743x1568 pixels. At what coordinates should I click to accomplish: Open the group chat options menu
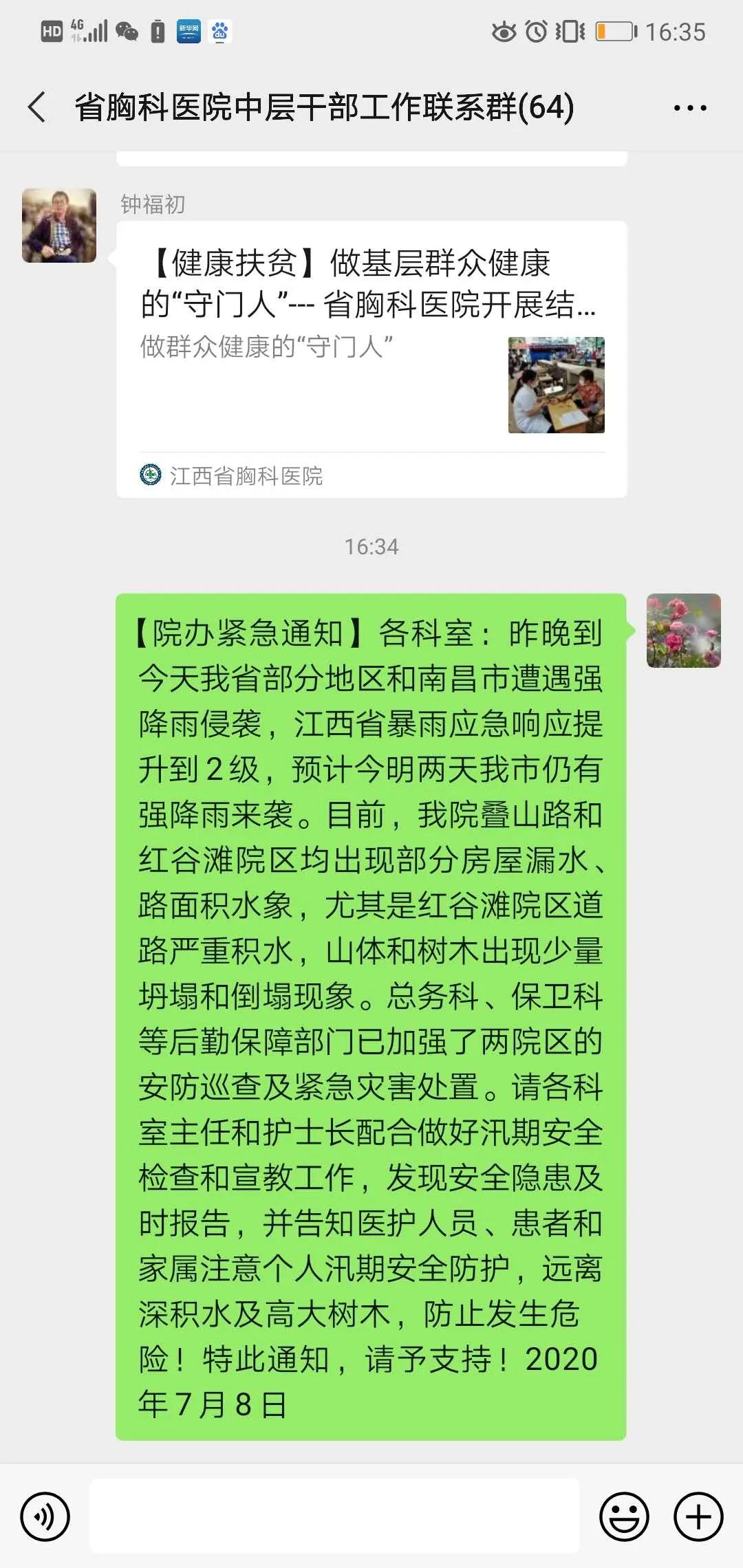[x=689, y=108]
